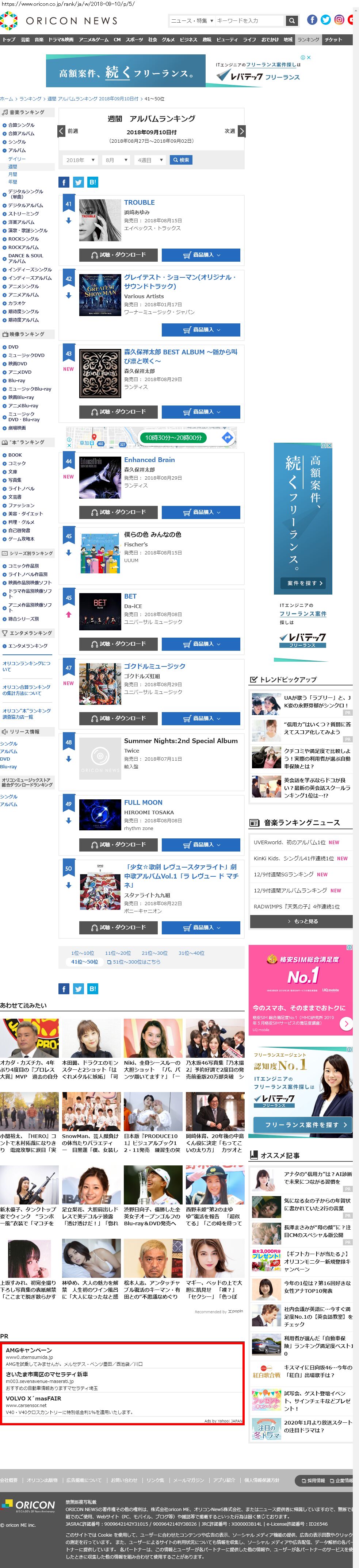Tap the blue 検索 button

180,160
